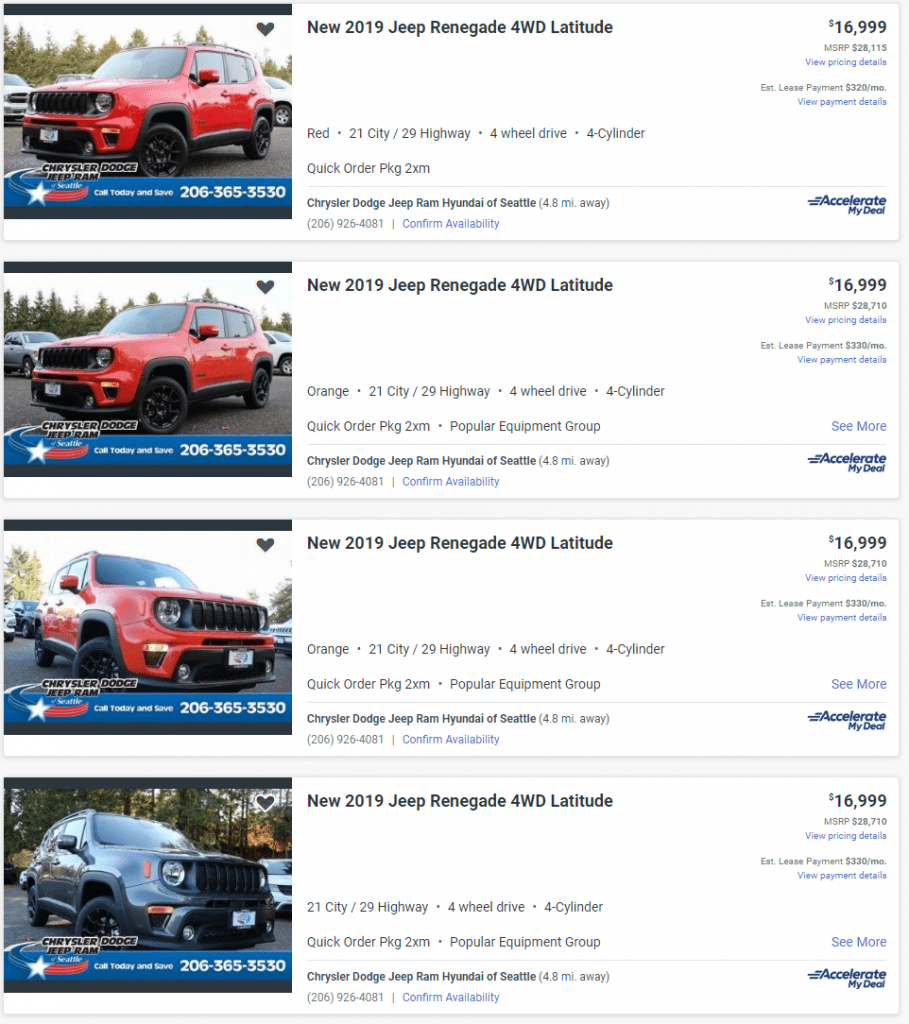Image resolution: width=909 pixels, height=1024 pixels.
Task: Open the Red Jeep Renegade 4WD Latitude title
Action: tap(460, 27)
